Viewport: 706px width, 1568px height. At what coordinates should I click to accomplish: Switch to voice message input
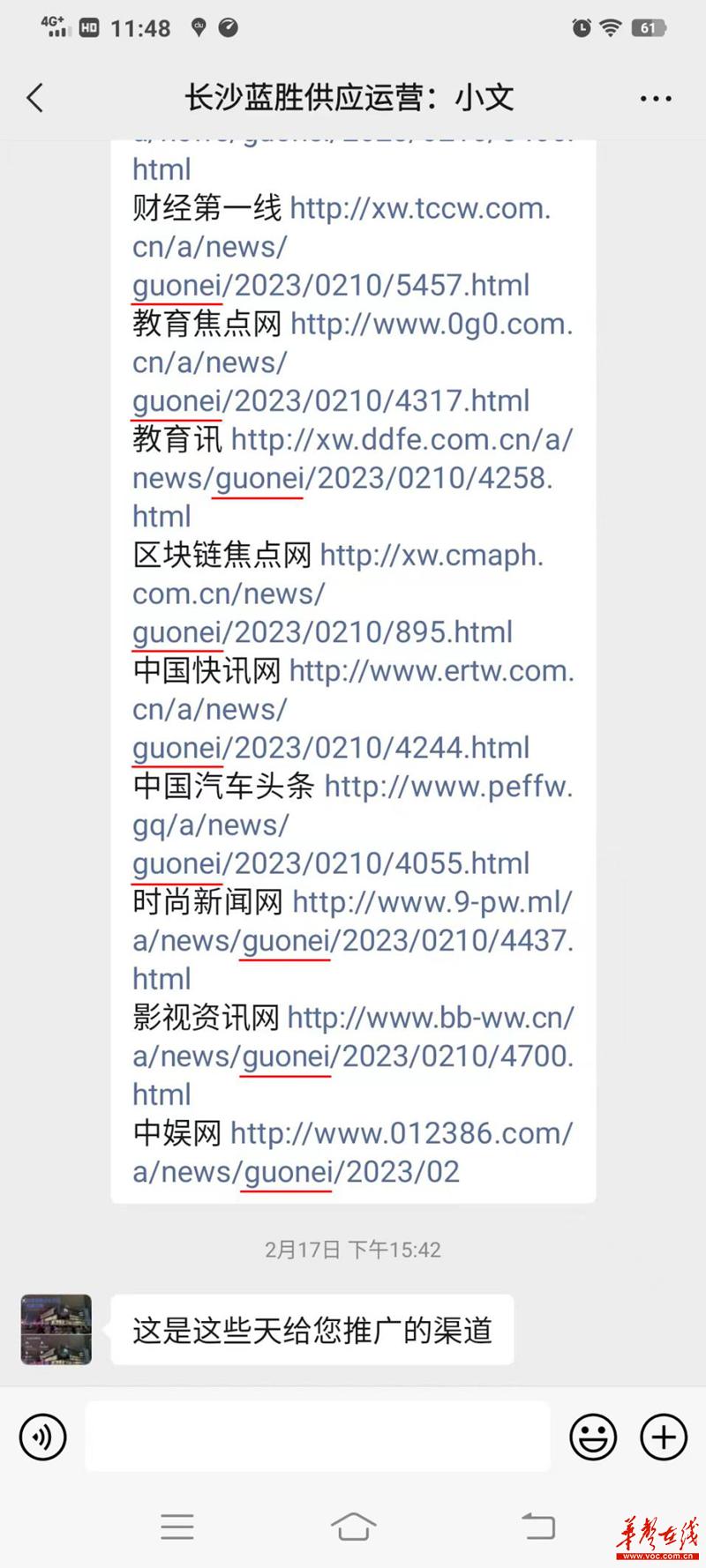pos(42,1437)
